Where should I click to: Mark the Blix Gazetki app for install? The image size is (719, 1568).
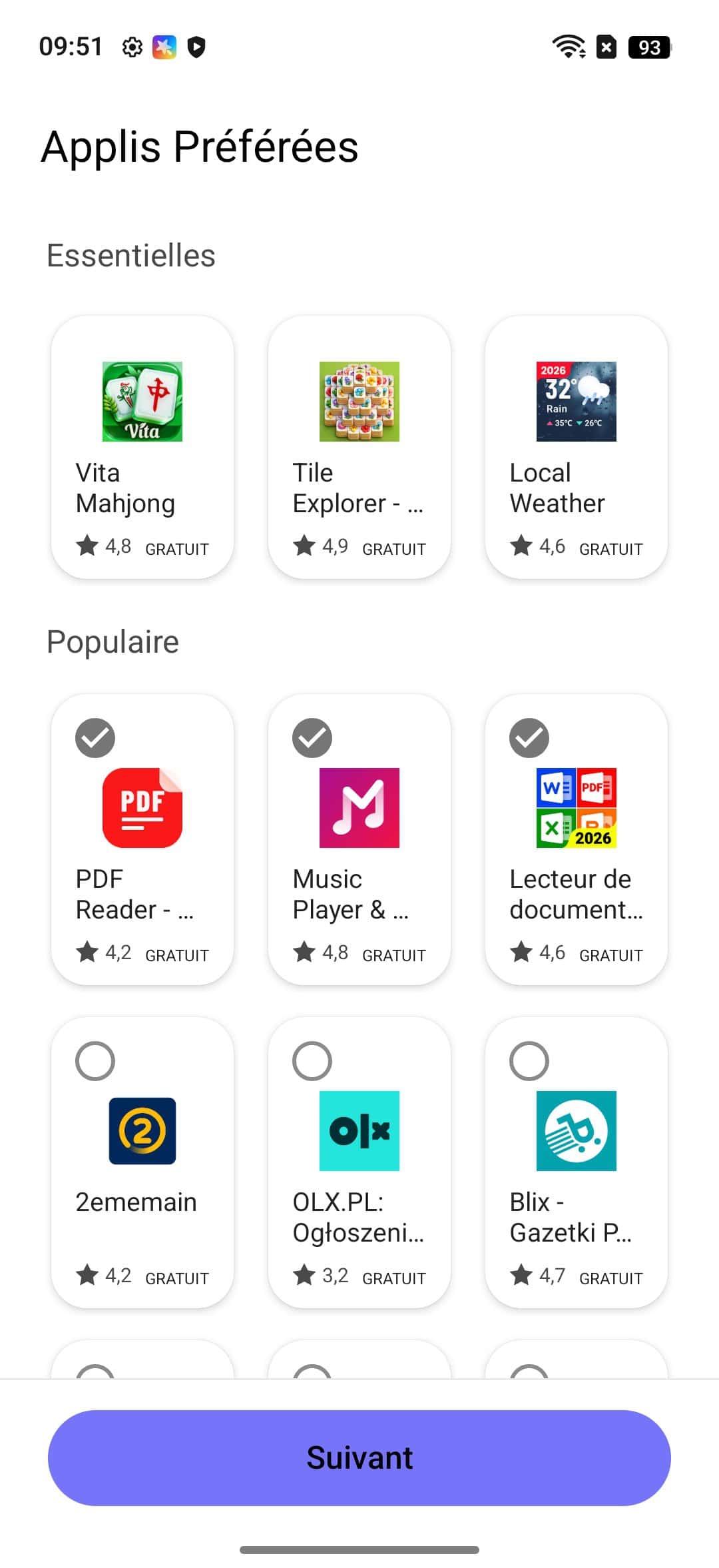(529, 1061)
